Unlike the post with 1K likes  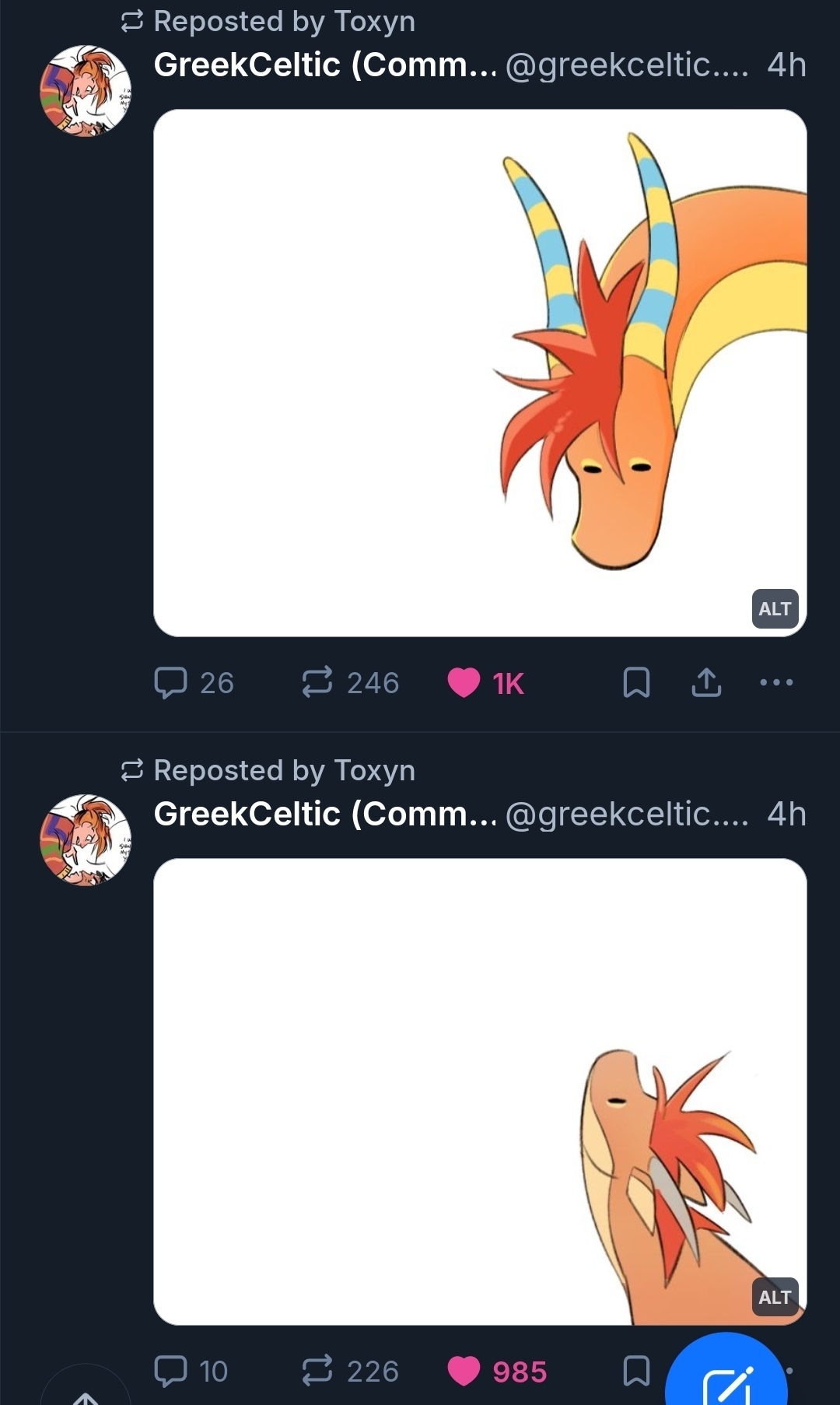(464, 682)
